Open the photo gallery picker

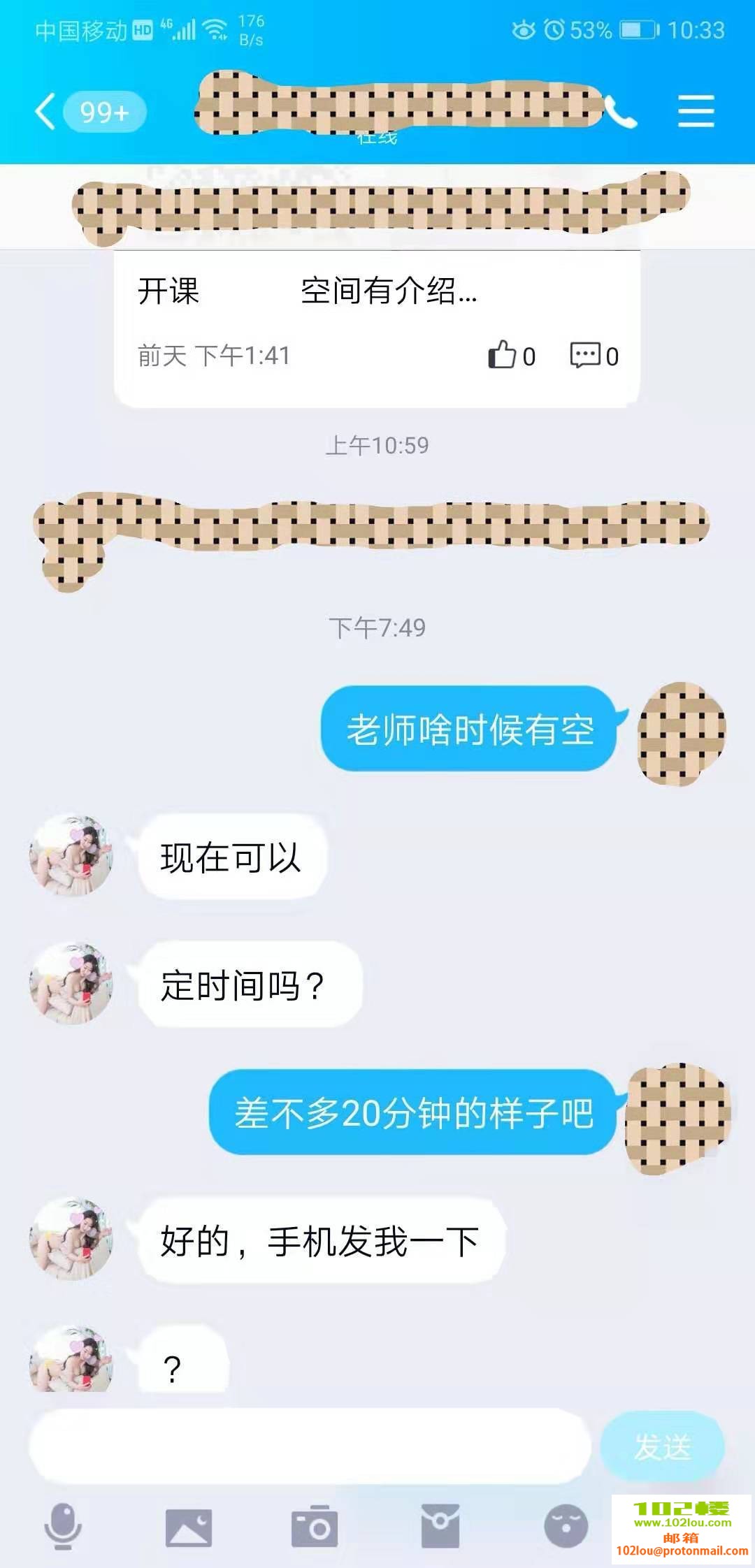(x=188, y=1526)
